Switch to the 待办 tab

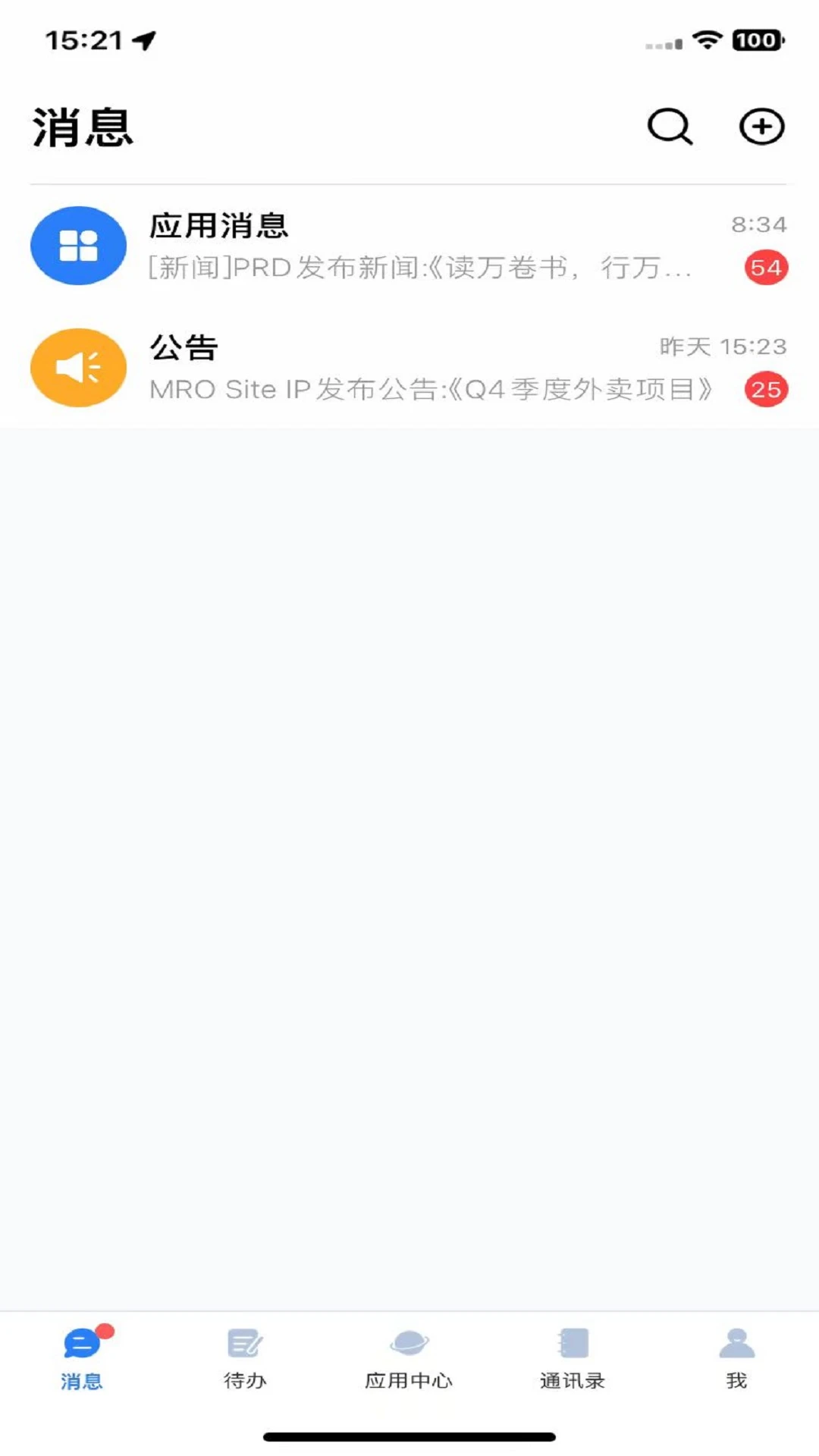click(x=245, y=1357)
